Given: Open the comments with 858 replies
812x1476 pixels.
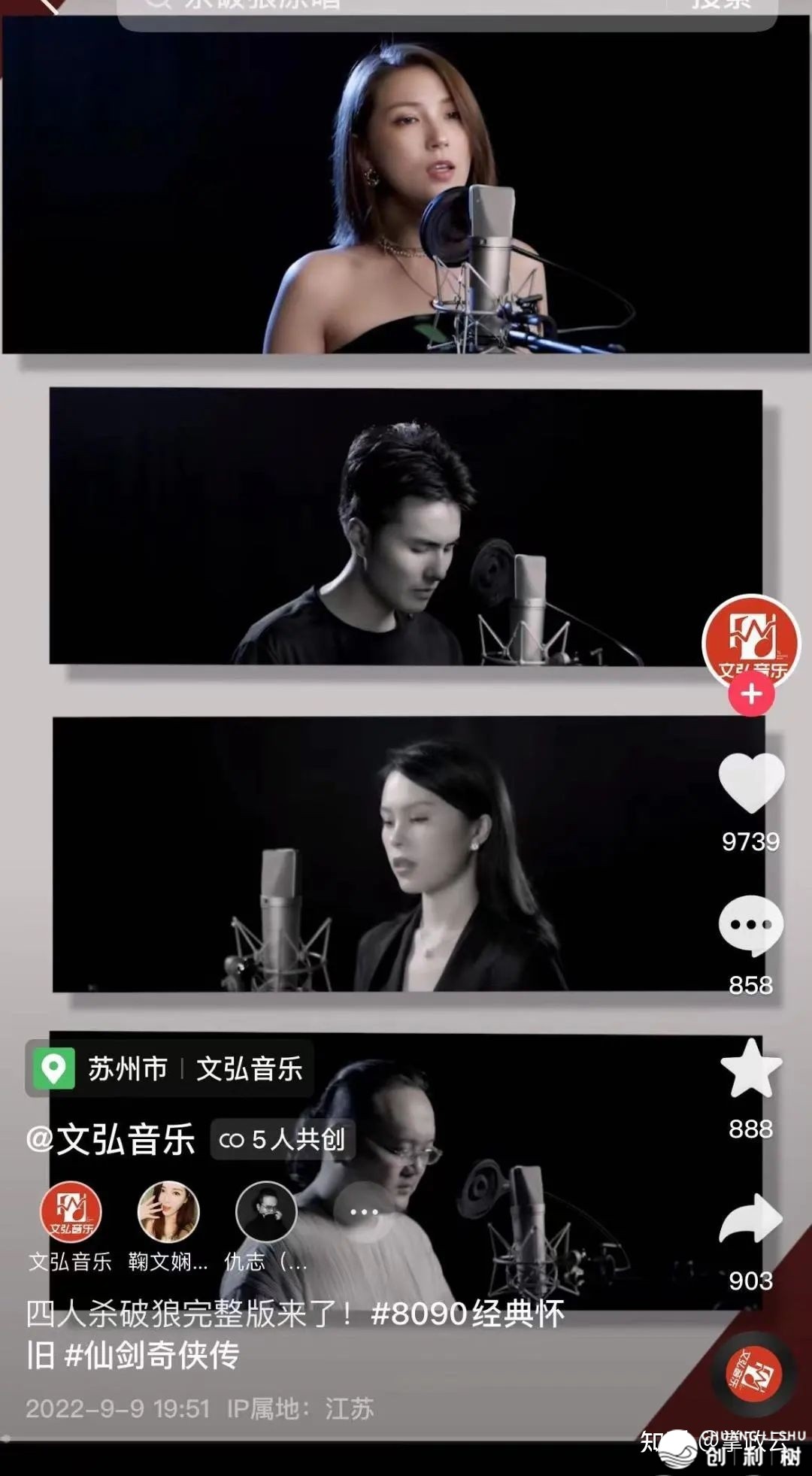Looking at the screenshot, I should click(751, 926).
